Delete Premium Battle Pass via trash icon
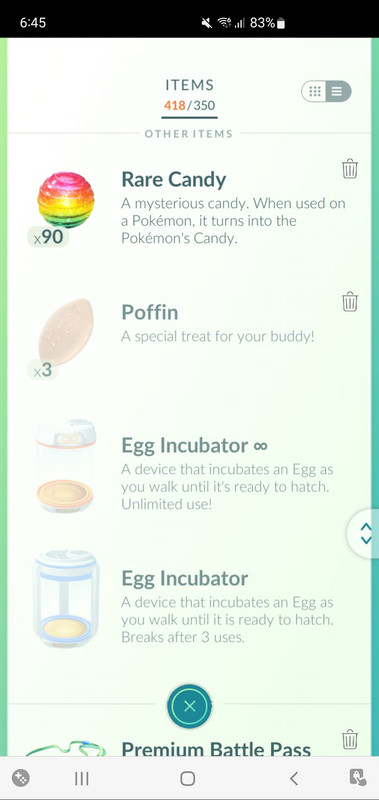 pyautogui.click(x=350, y=739)
